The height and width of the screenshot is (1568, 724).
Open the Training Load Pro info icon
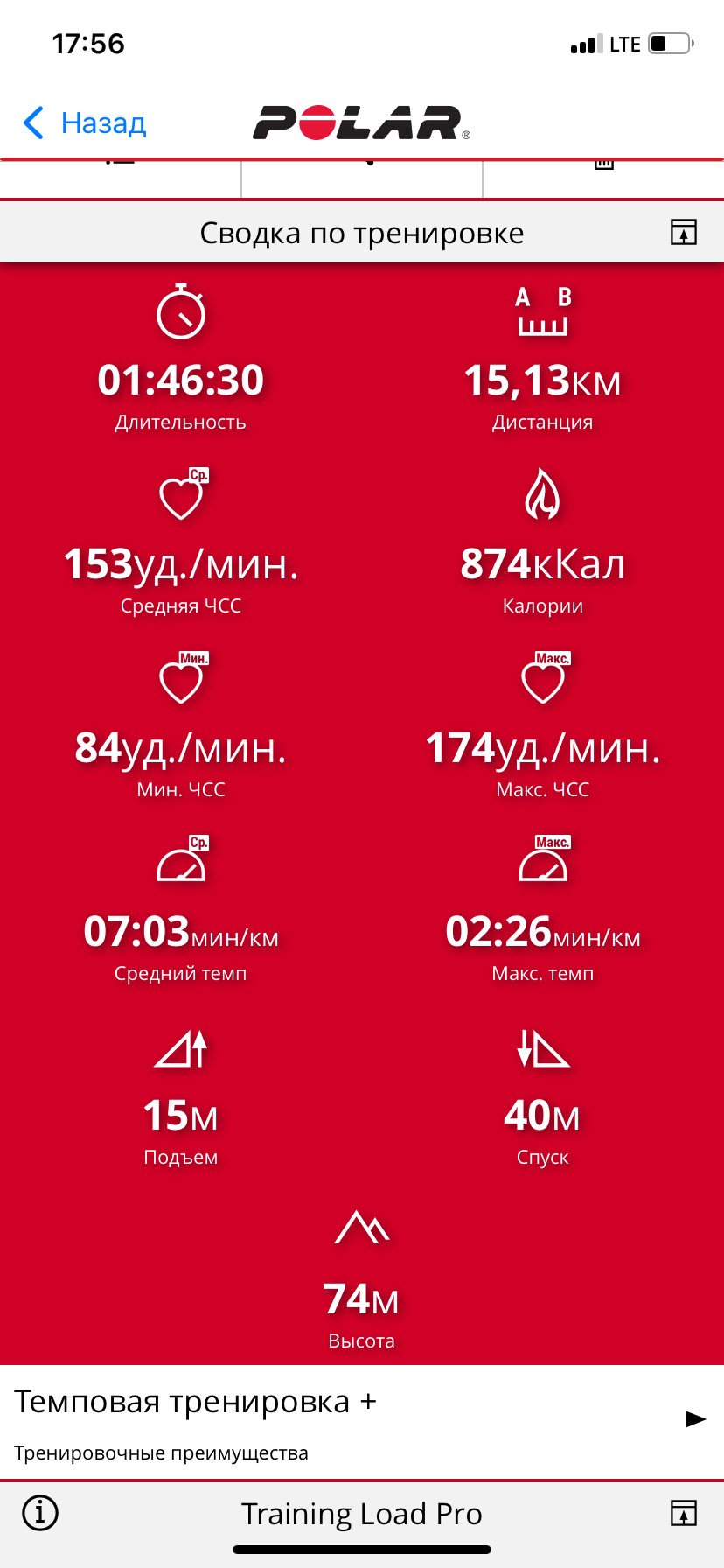pos(40,1513)
